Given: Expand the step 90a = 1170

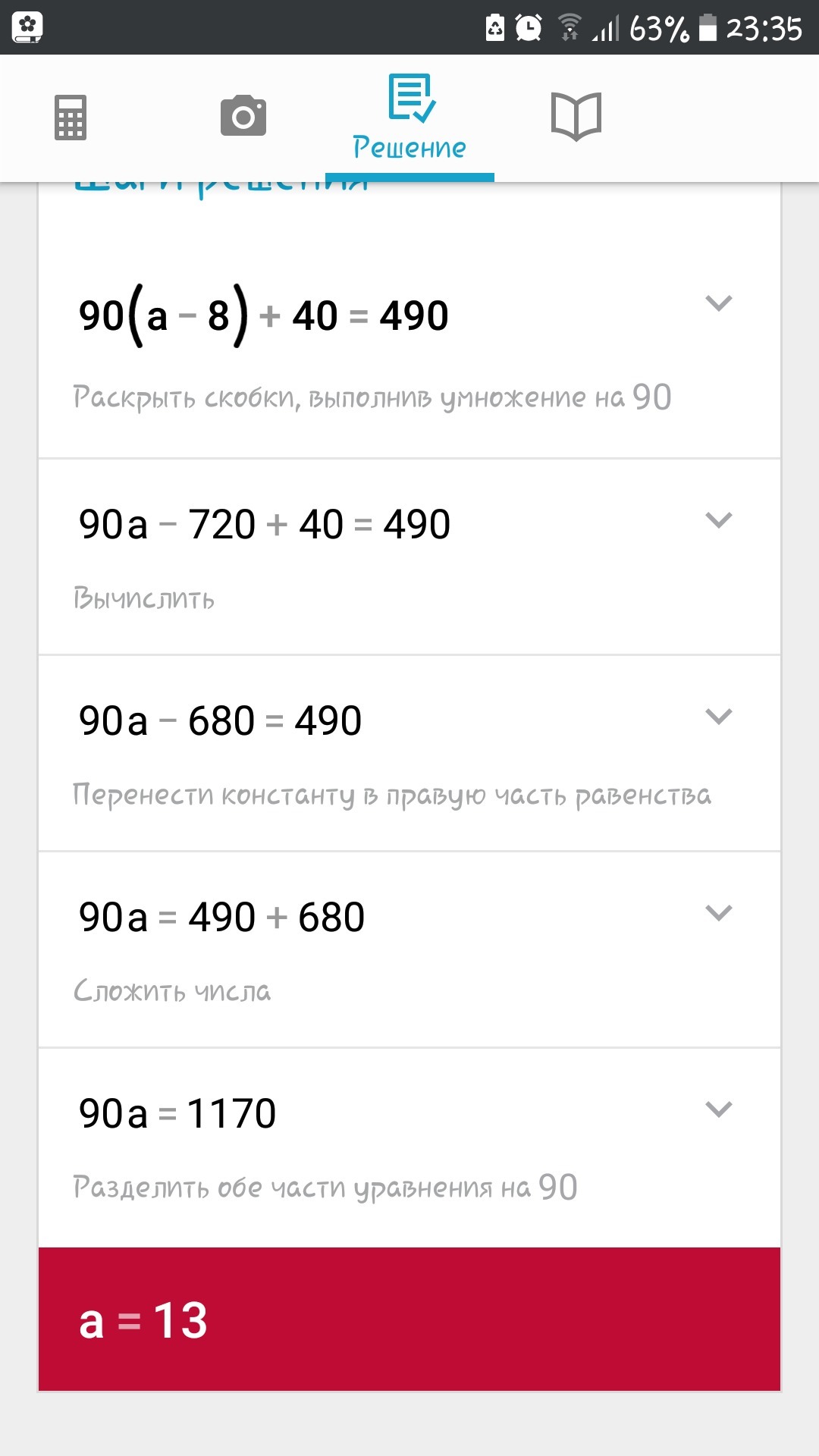Looking at the screenshot, I should pyautogui.click(x=719, y=1109).
